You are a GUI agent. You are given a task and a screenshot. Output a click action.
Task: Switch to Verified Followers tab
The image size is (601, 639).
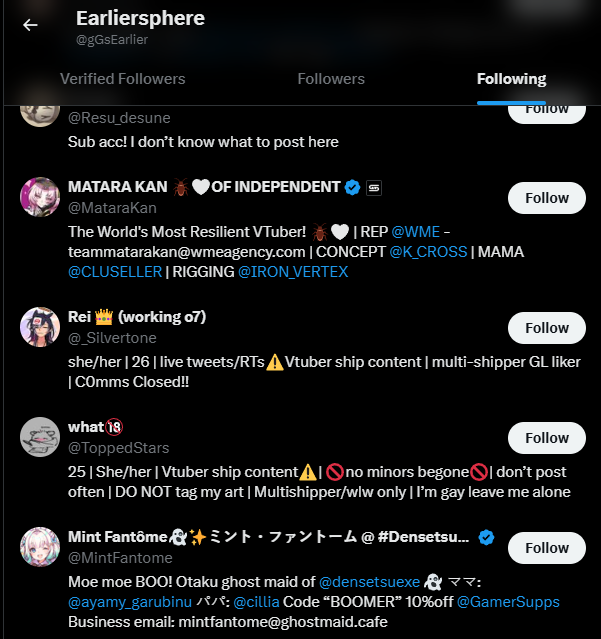122,79
